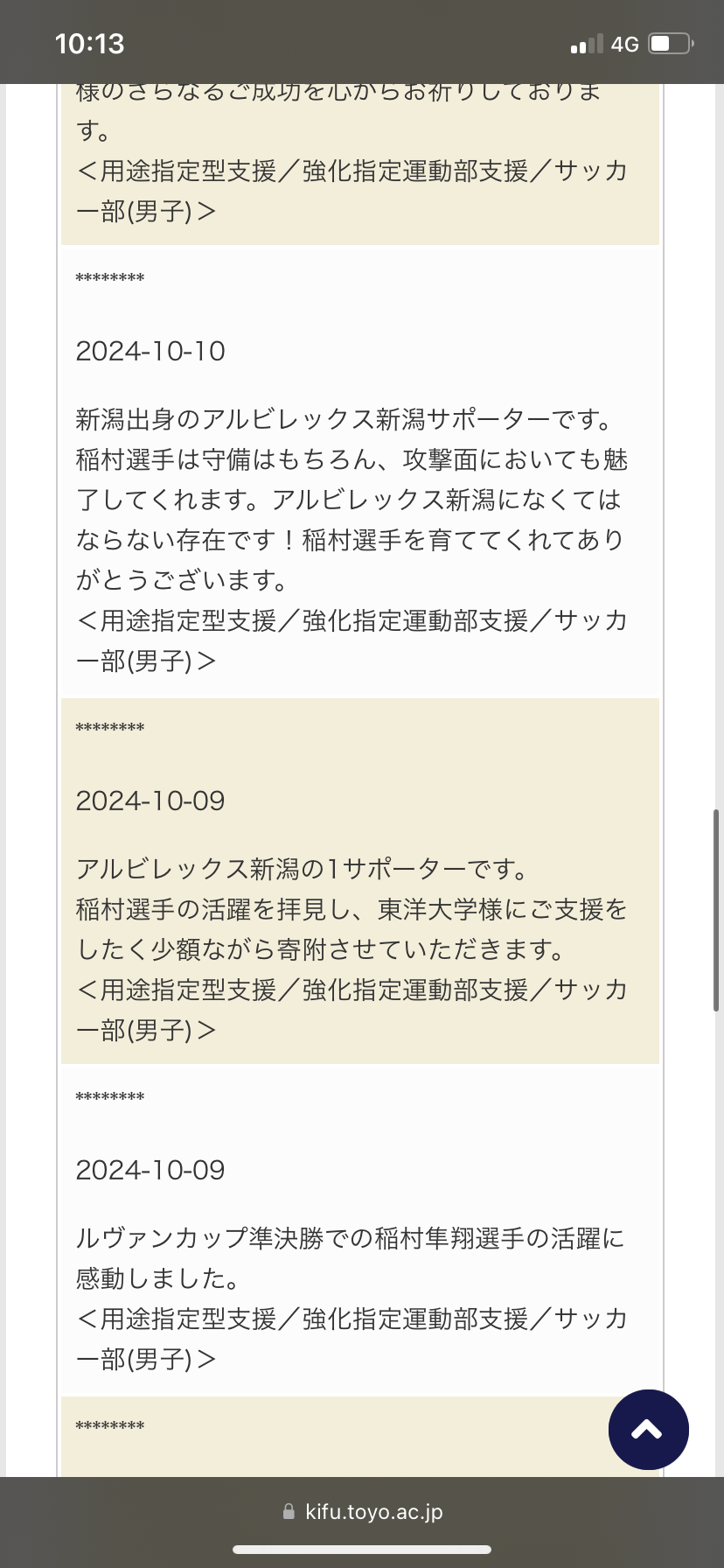This screenshot has height=1568, width=724.
Task: Tap the kifu.toyo.ac.jp address bar
Action: (x=362, y=1511)
